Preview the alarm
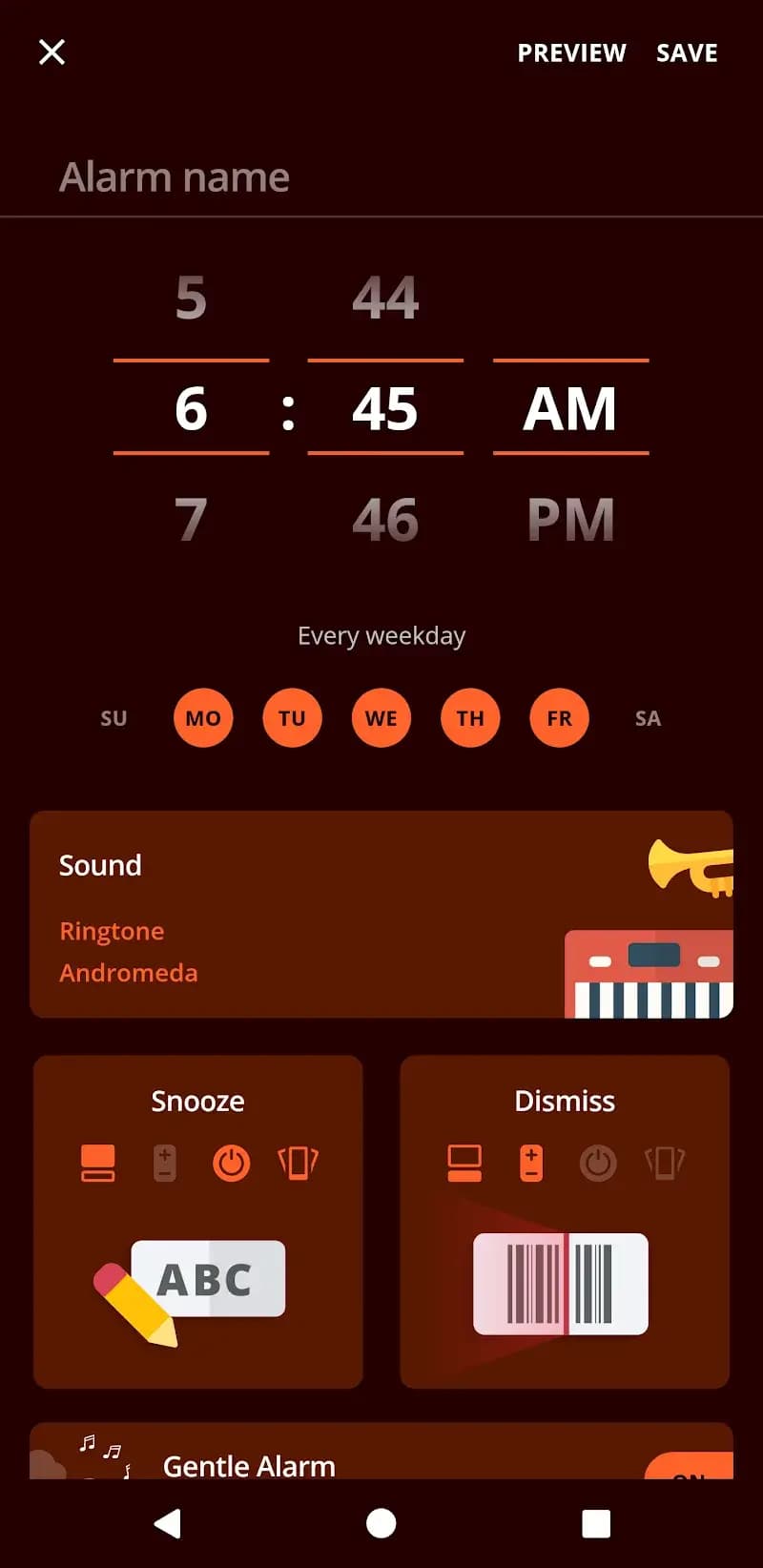Screen dimensions: 763x1568 (572, 52)
